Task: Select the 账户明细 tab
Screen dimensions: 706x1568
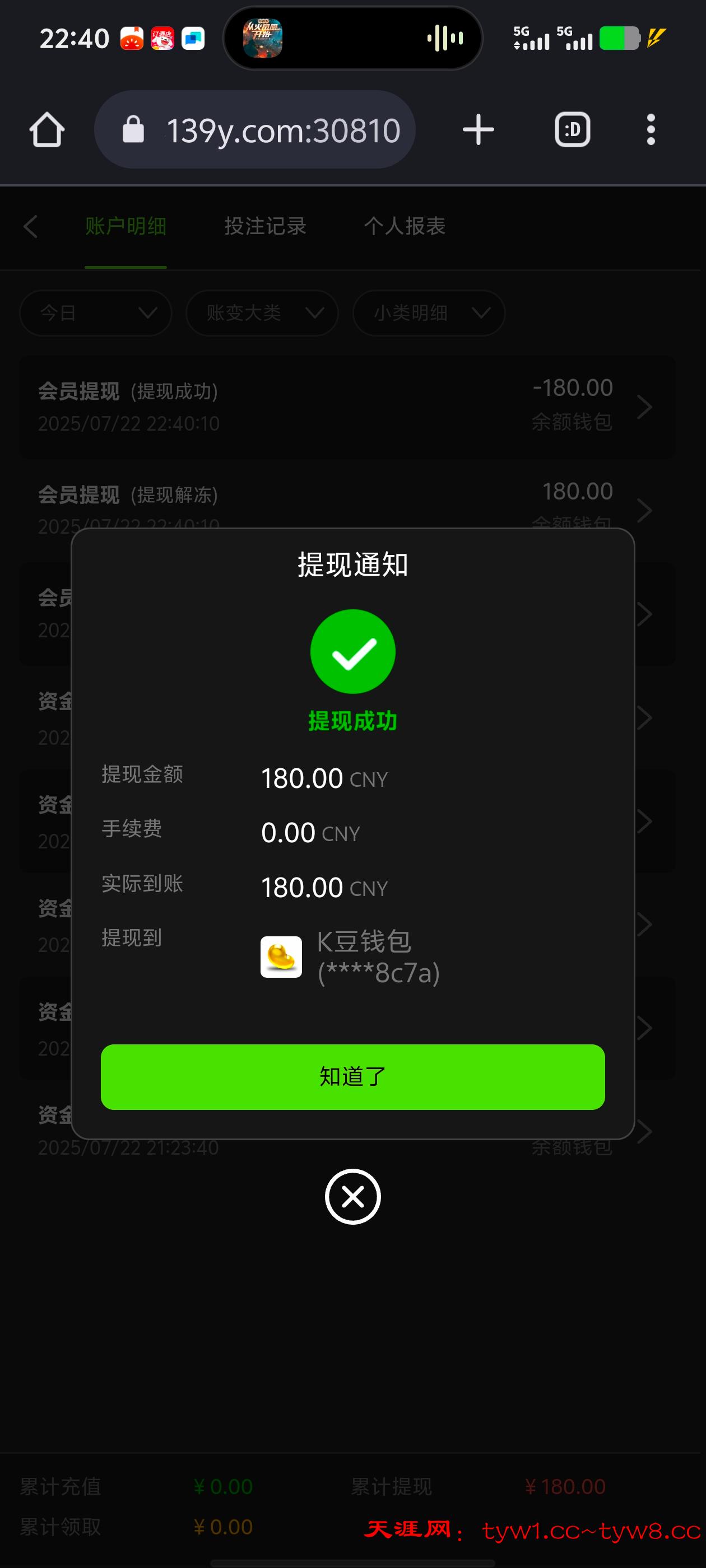Action: click(126, 226)
